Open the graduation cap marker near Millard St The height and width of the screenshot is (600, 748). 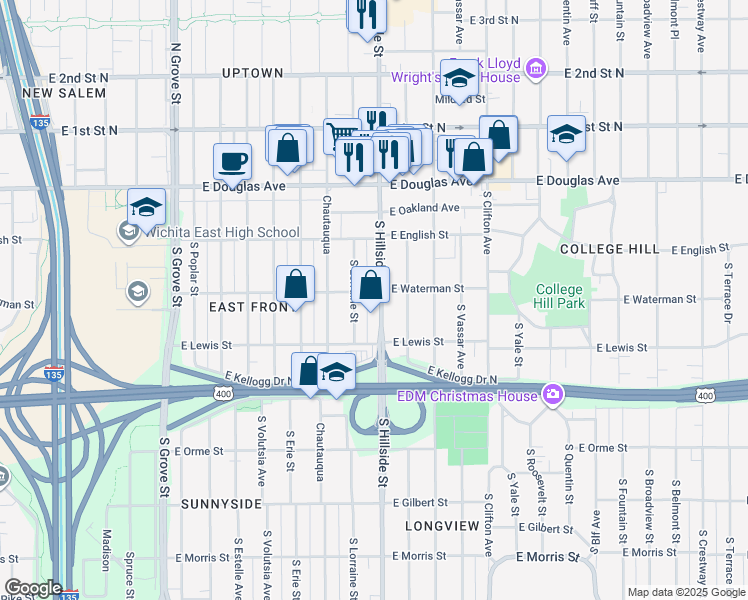(x=459, y=78)
